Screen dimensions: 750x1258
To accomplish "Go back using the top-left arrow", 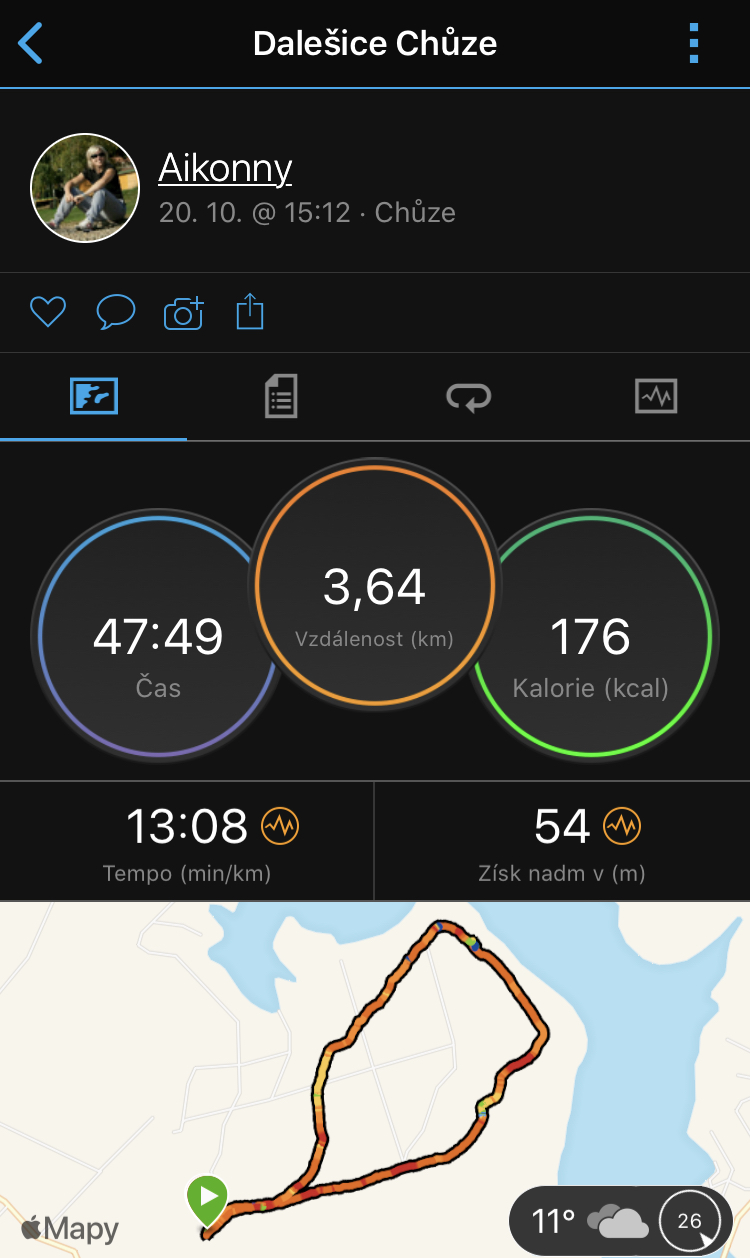I will 31,44.
